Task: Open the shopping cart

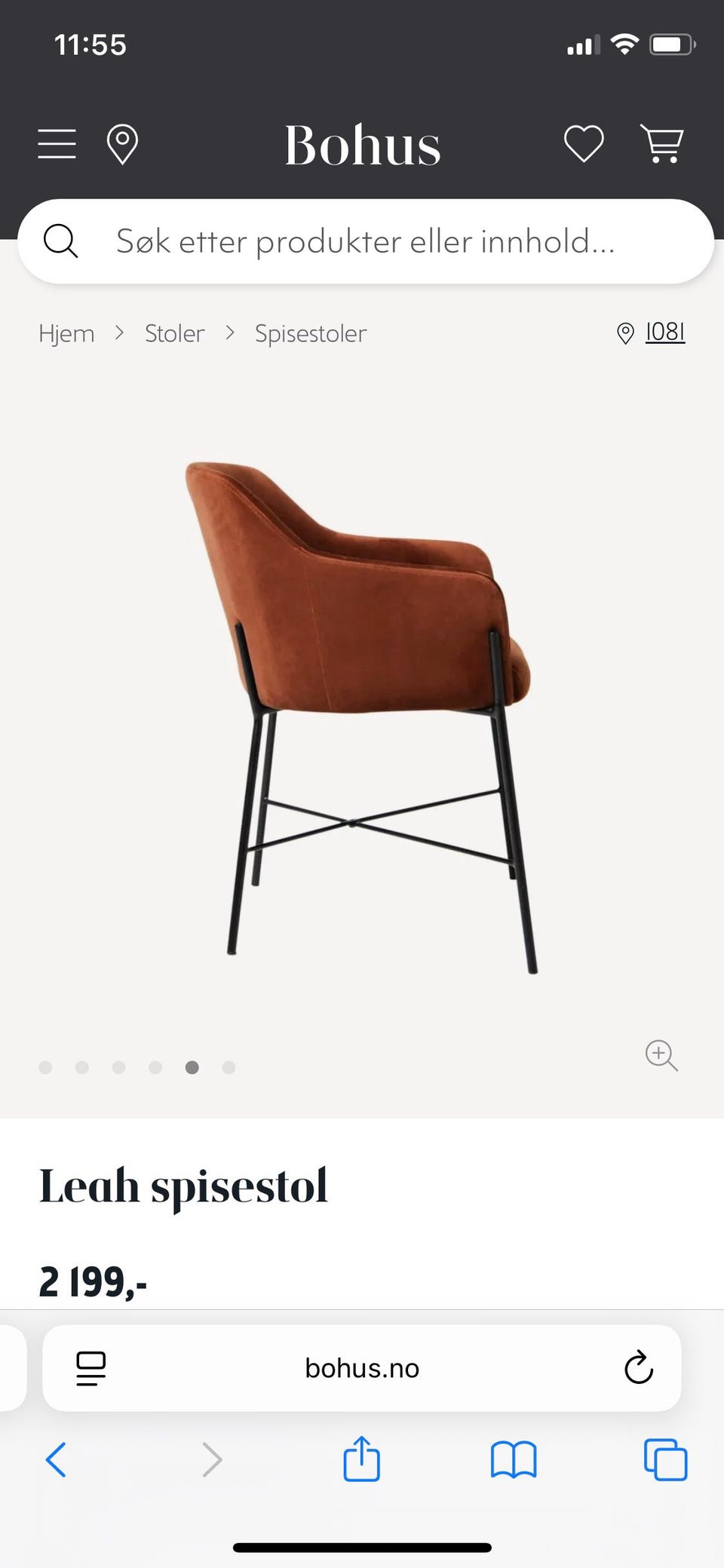Action: [662, 143]
